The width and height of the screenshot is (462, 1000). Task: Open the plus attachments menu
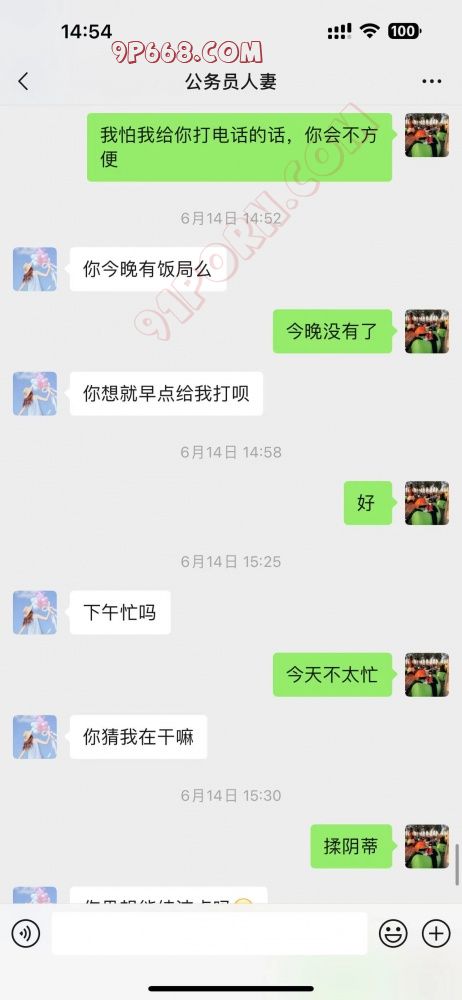[436, 934]
